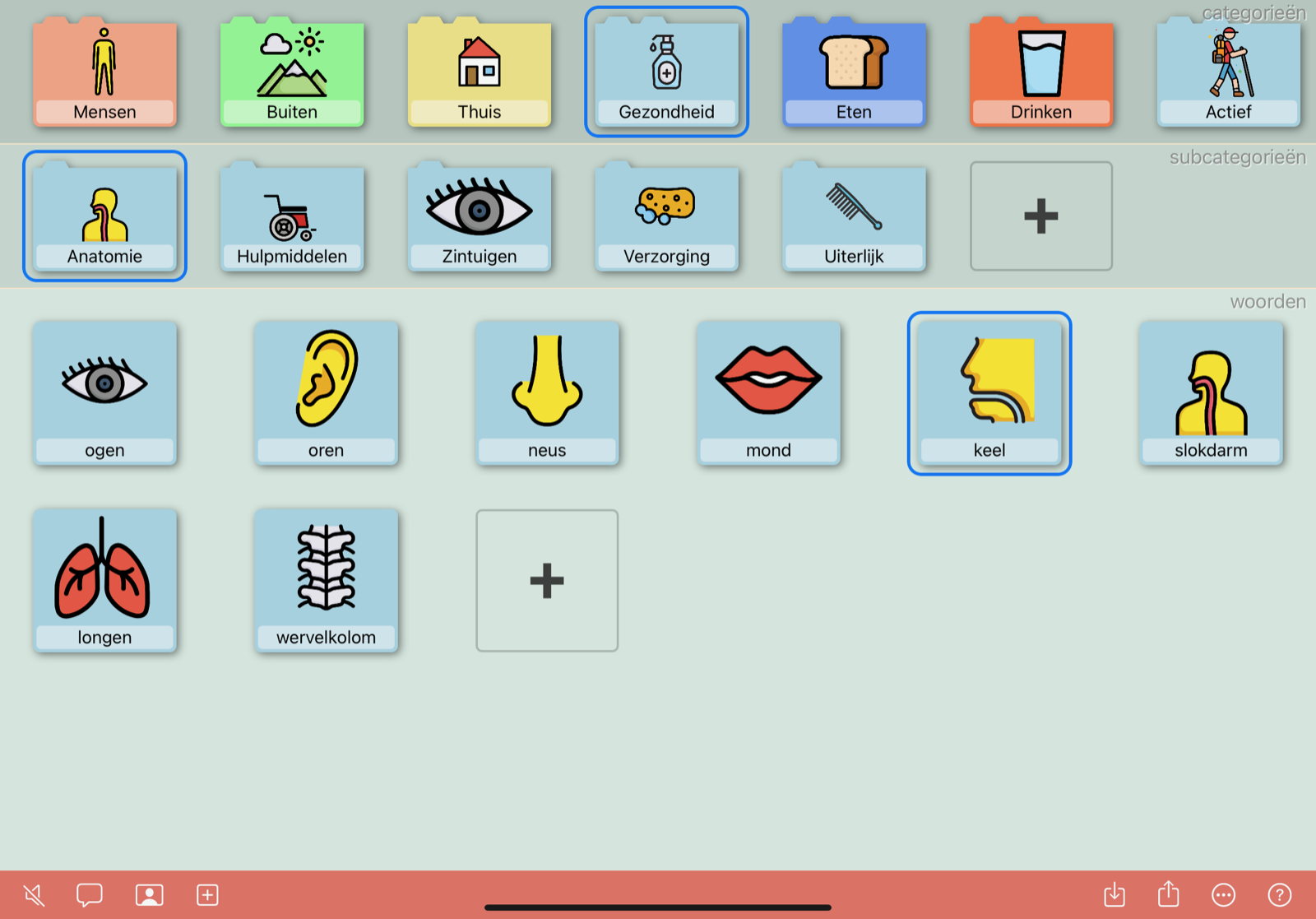Select the Zintuigen subcategory
This screenshot has height=919, width=1316.
[x=480, y=217]
